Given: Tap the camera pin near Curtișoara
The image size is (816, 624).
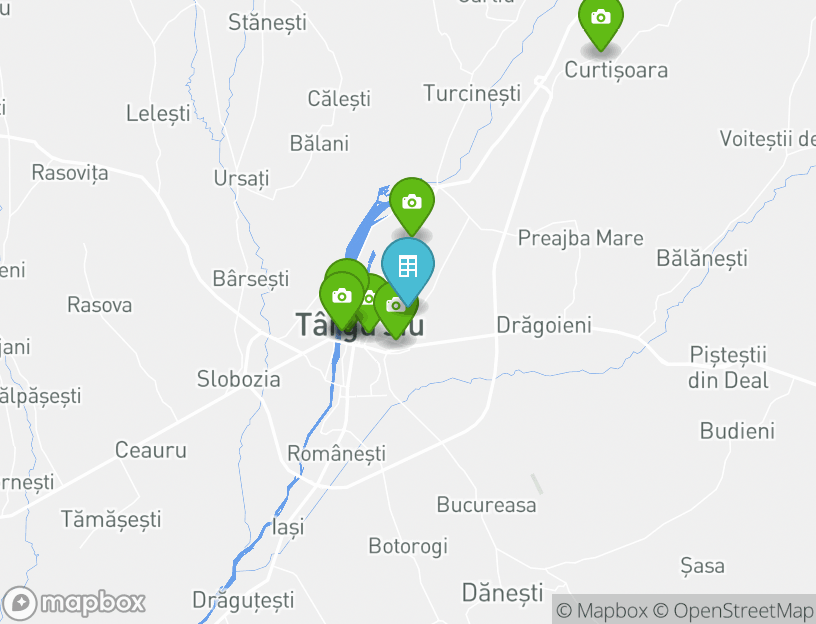Looking at the screenshot, I should coord(600,19).
